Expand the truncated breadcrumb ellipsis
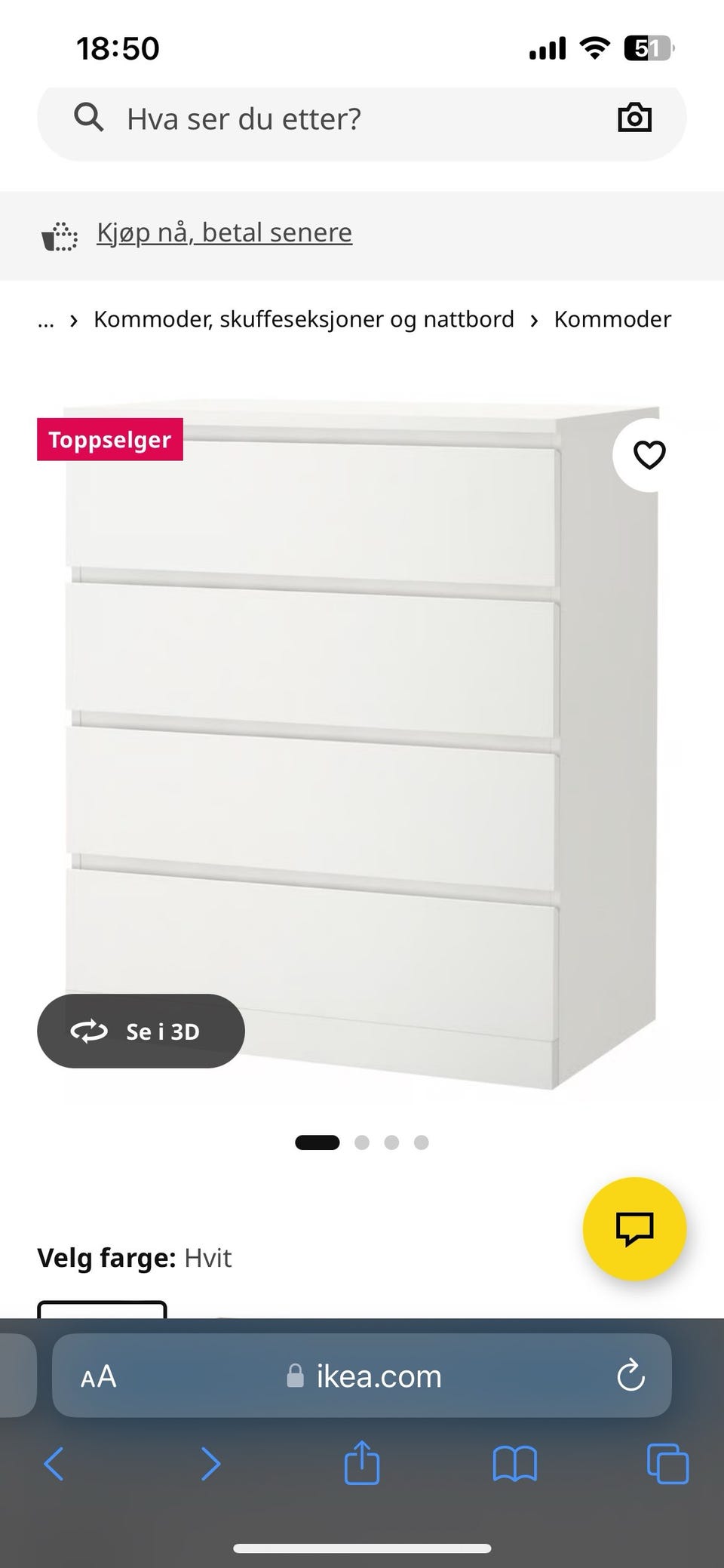Image resolution: width=724 pixels, height=1568 pixels. [45, 319]
